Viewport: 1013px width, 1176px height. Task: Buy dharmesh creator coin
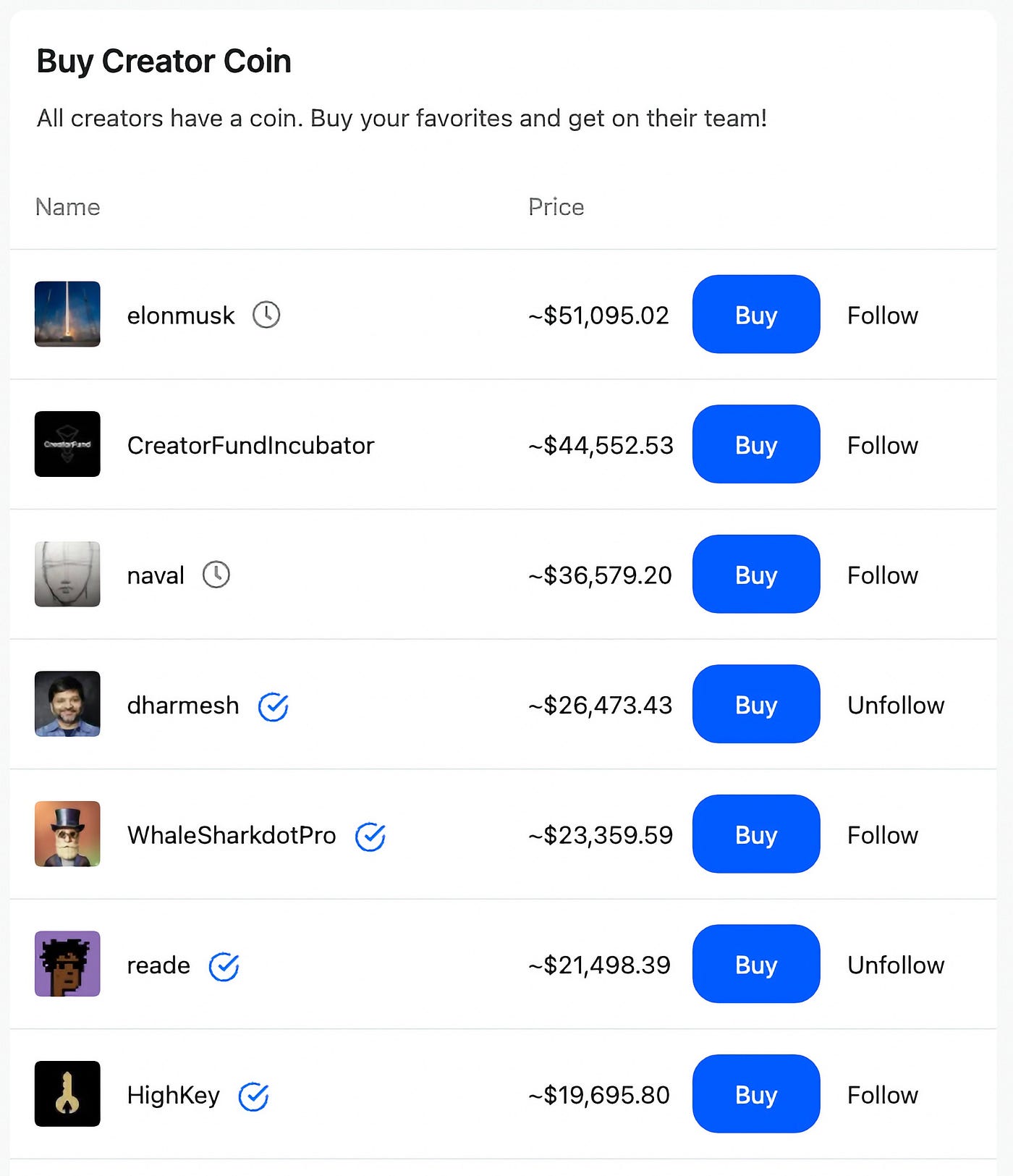coord(755,704)
